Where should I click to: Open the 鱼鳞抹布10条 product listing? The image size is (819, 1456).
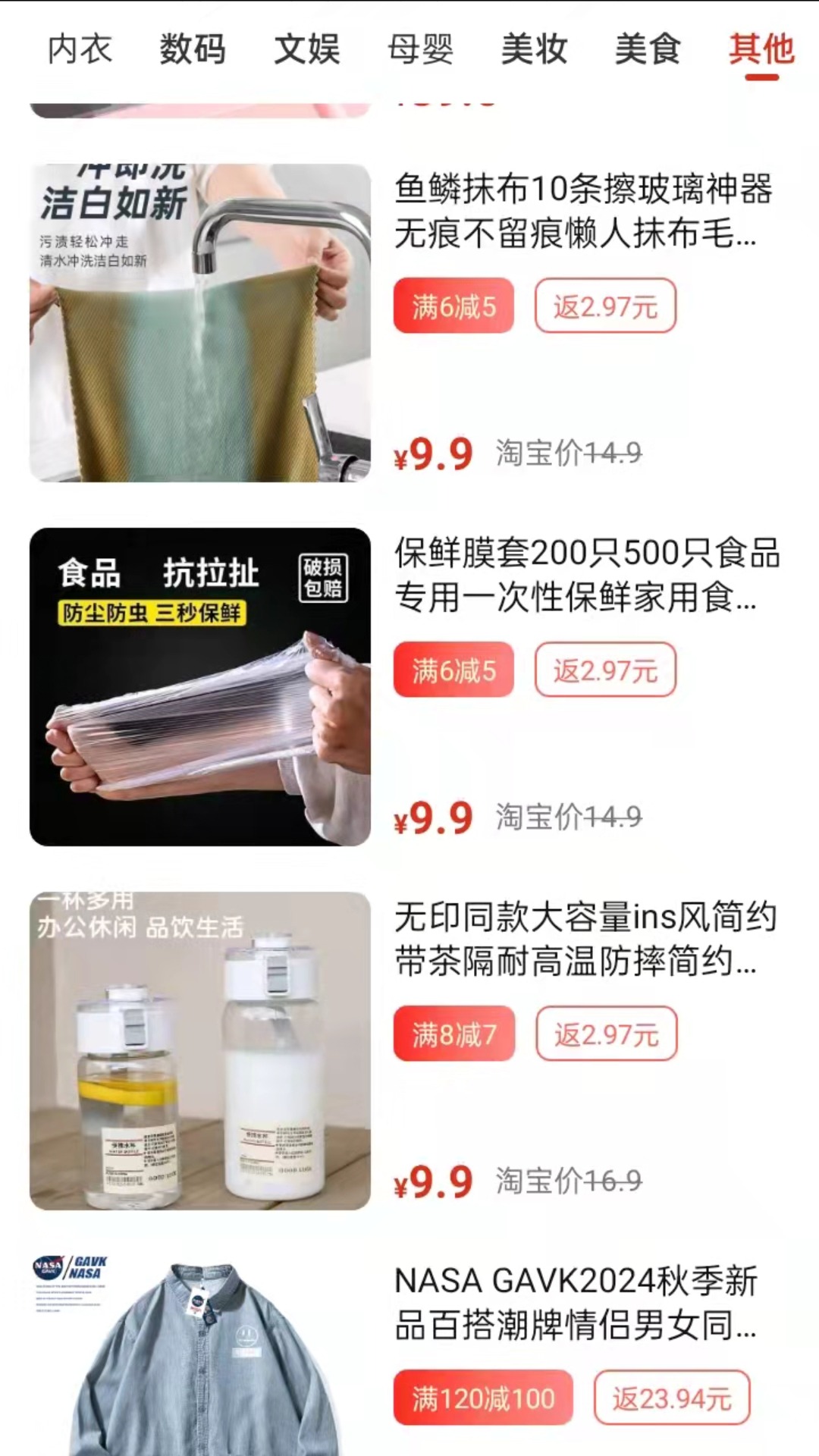pos(582,211)
